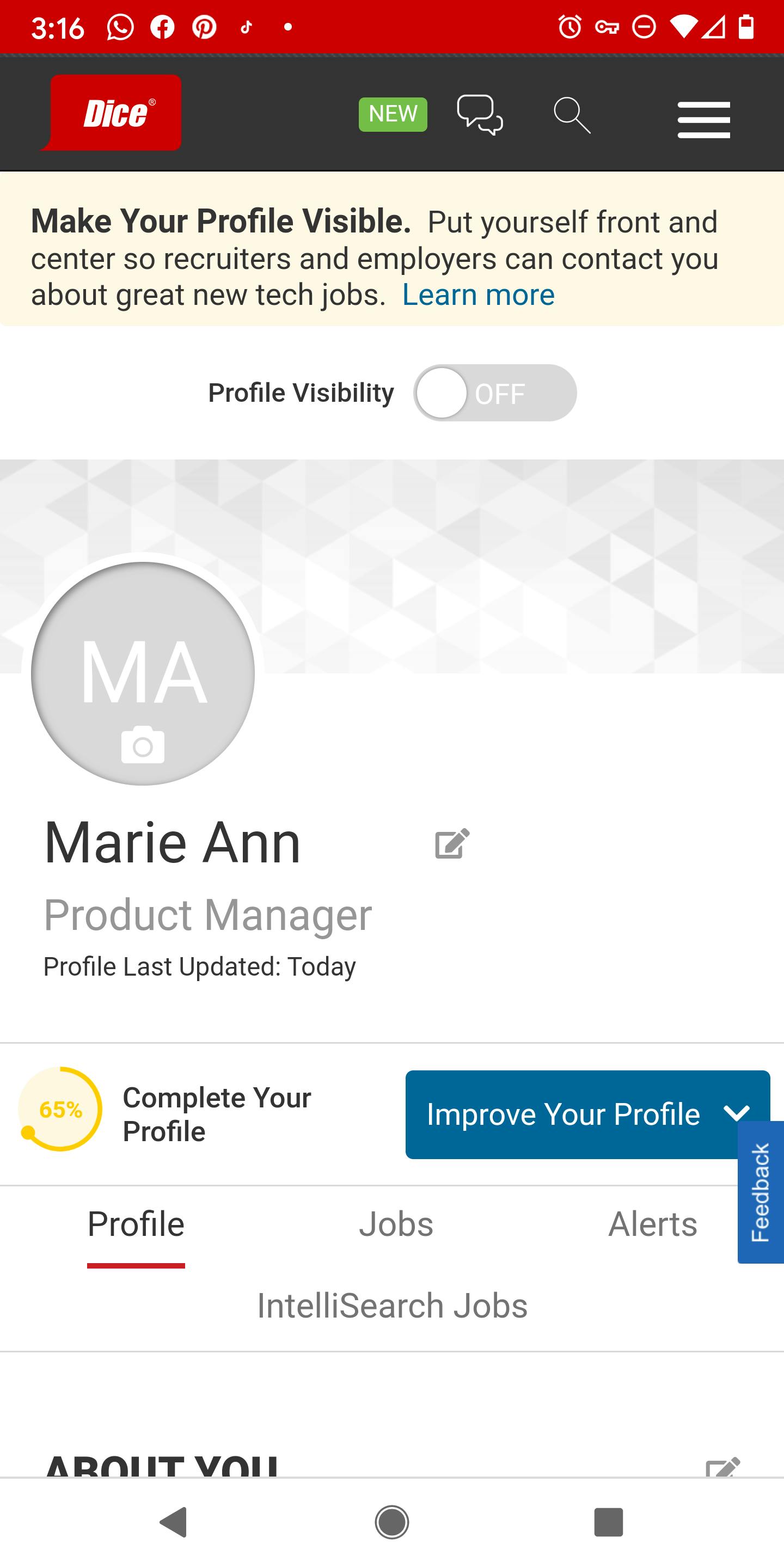Expand the Improve Your Profile dropdown
This screenshot has height=1568, width=784.
[587, 1114]
